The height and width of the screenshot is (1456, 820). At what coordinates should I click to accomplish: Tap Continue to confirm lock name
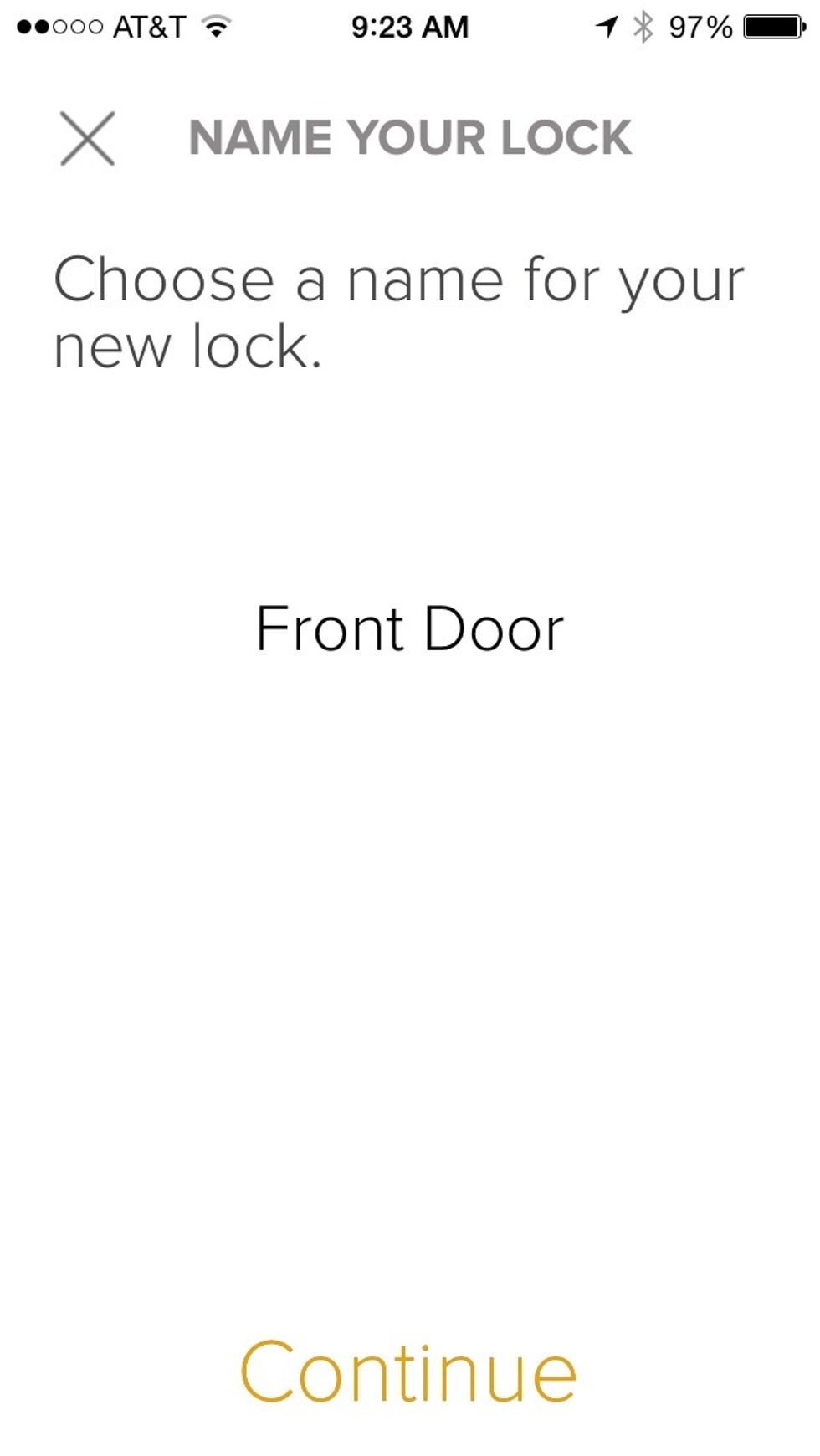click(408, 1371)
